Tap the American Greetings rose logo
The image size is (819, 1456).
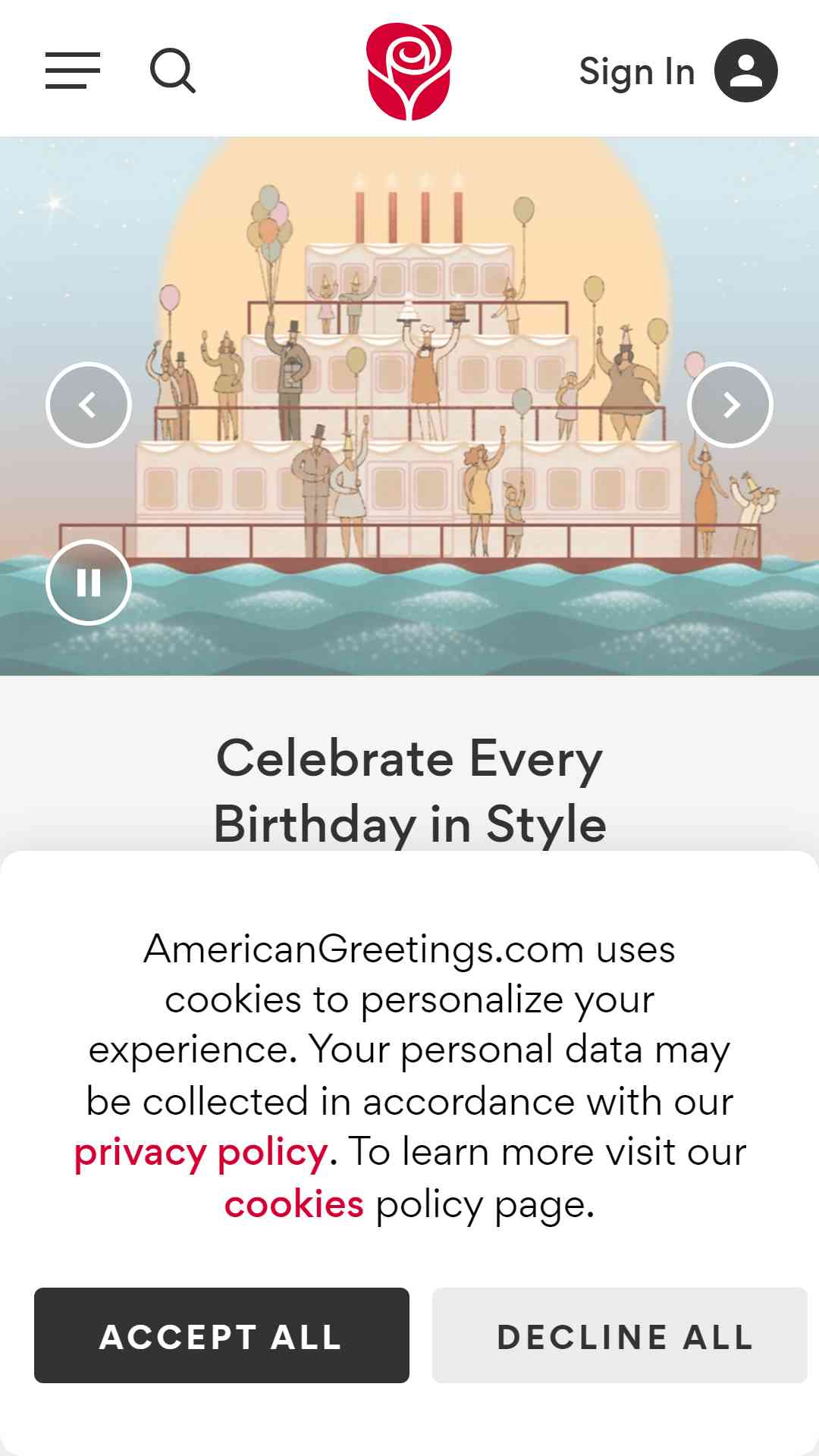409,71
